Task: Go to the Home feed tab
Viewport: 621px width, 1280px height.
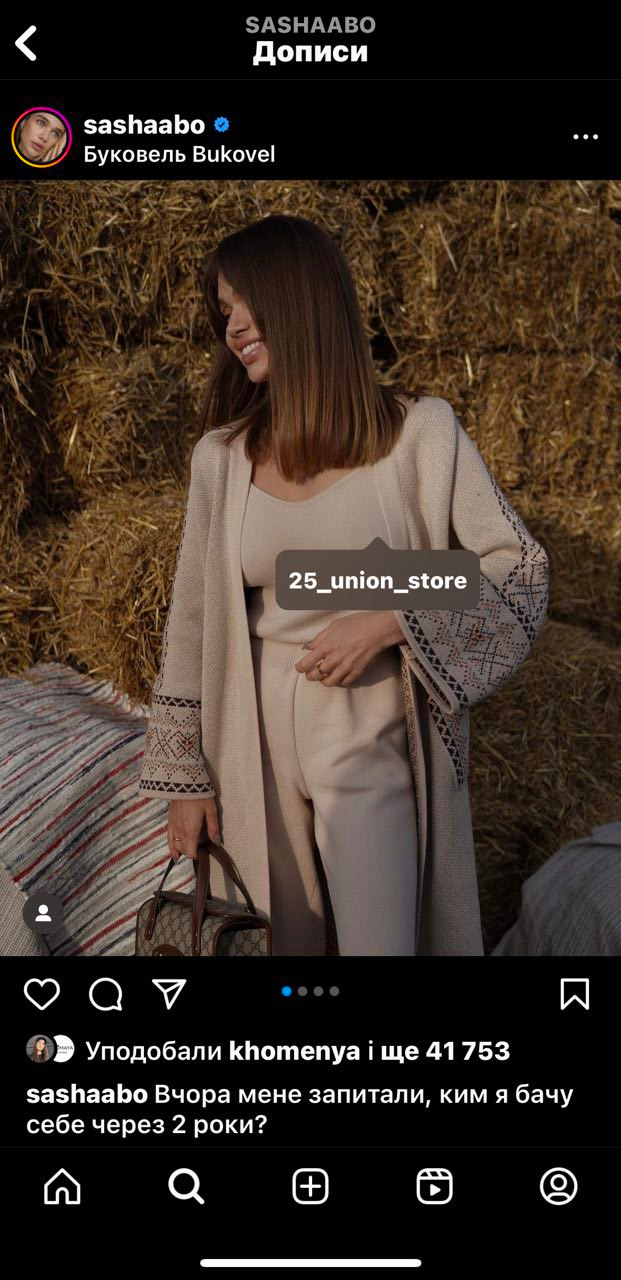Action: 62,1186
